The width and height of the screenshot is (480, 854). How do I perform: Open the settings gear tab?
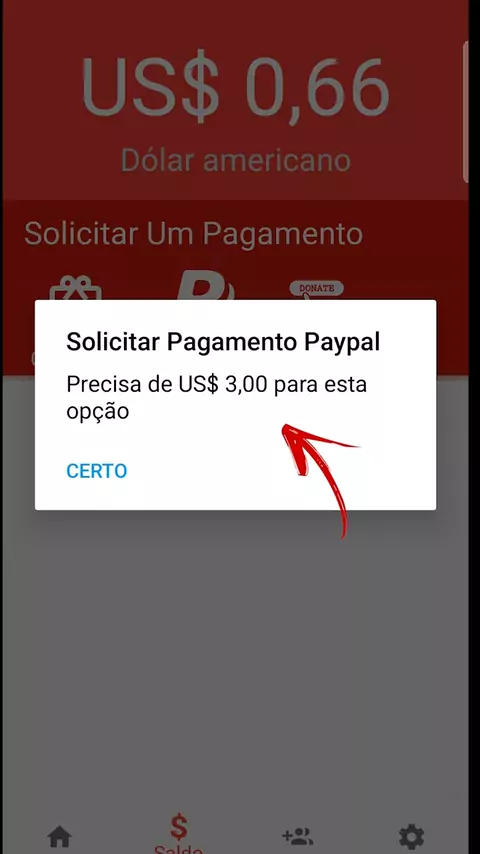tap(411, 837)
